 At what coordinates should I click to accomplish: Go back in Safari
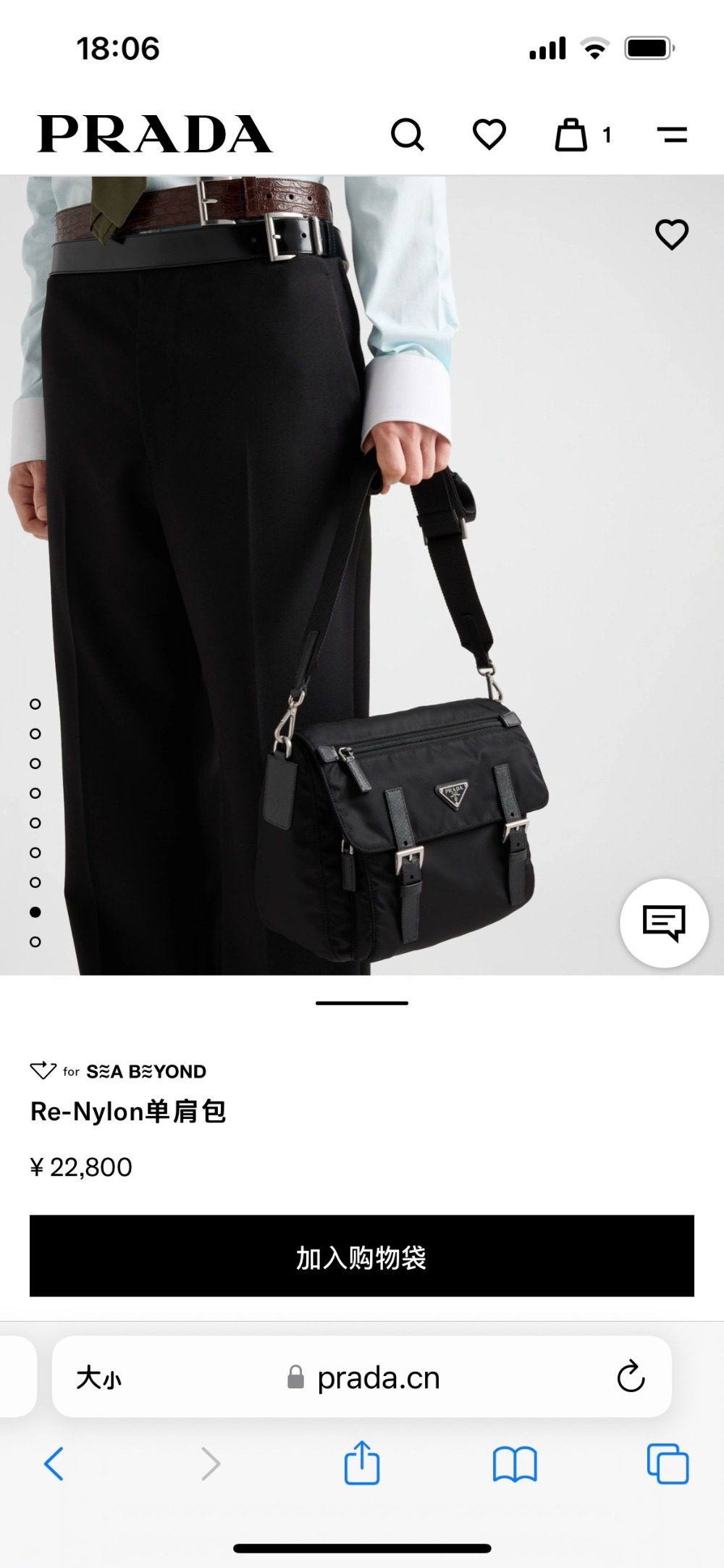click(54, 1464)
